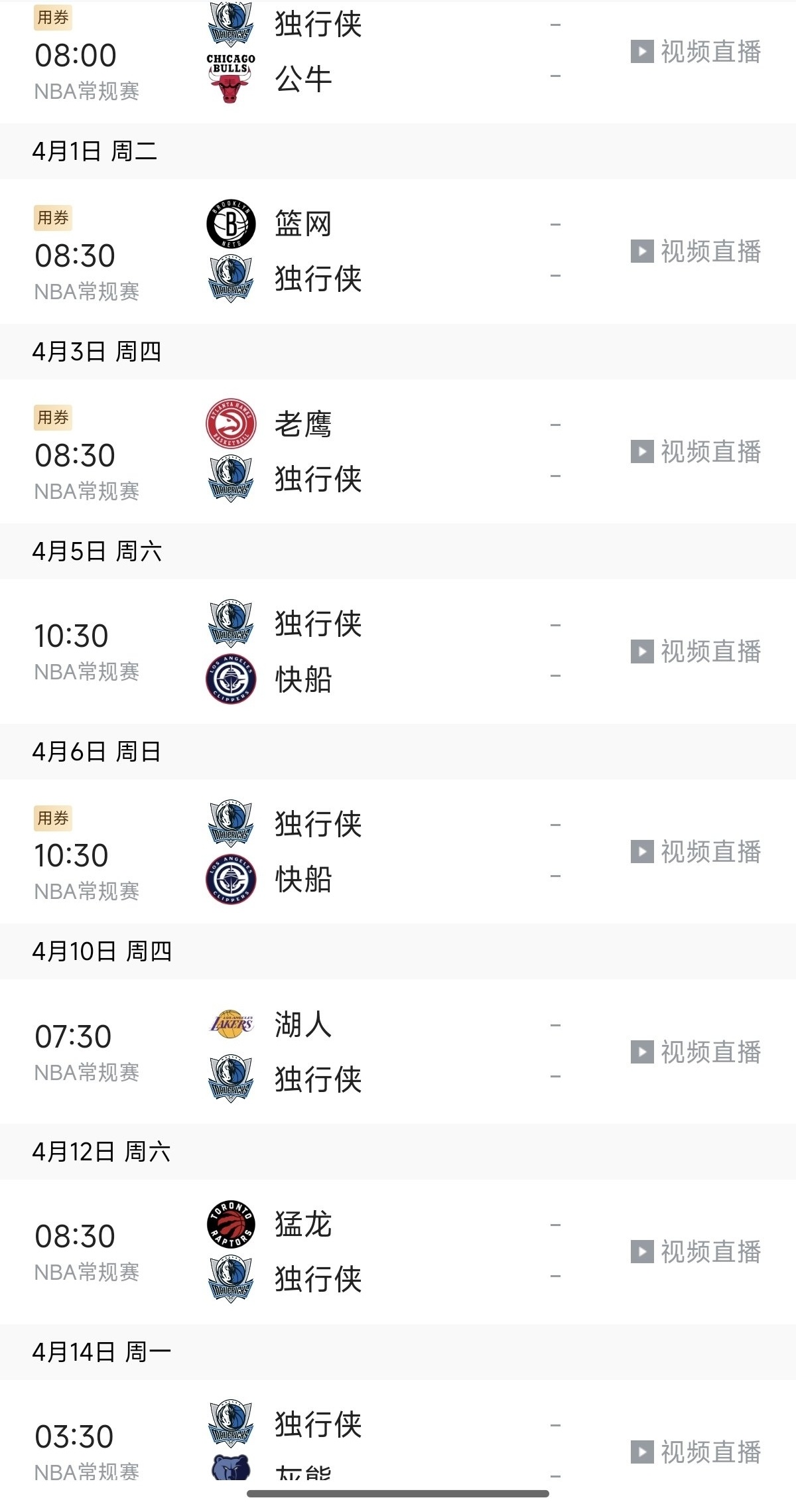
Task: Open 独行侠 vs 快船 game on 4月5日
Action: (x=398, y=652)
